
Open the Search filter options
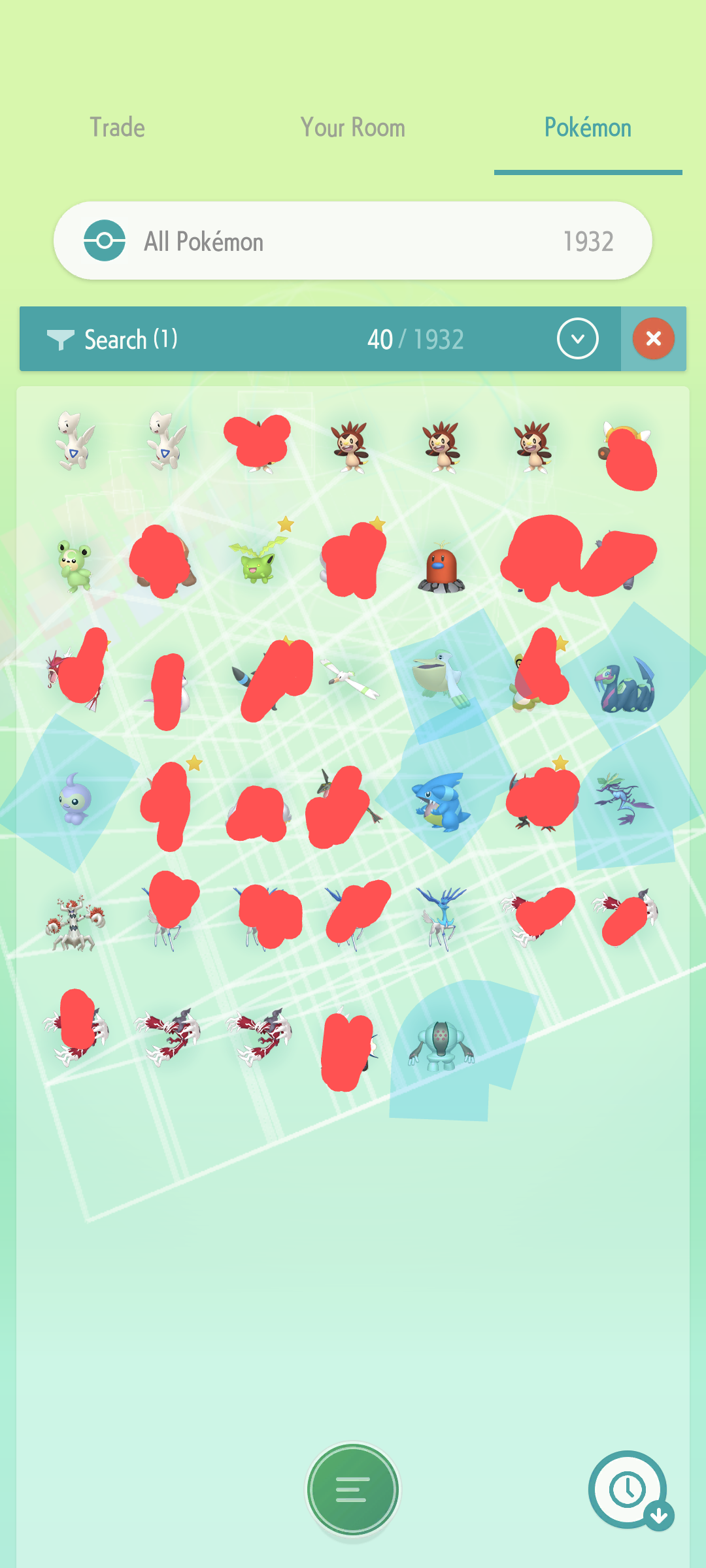112,339
